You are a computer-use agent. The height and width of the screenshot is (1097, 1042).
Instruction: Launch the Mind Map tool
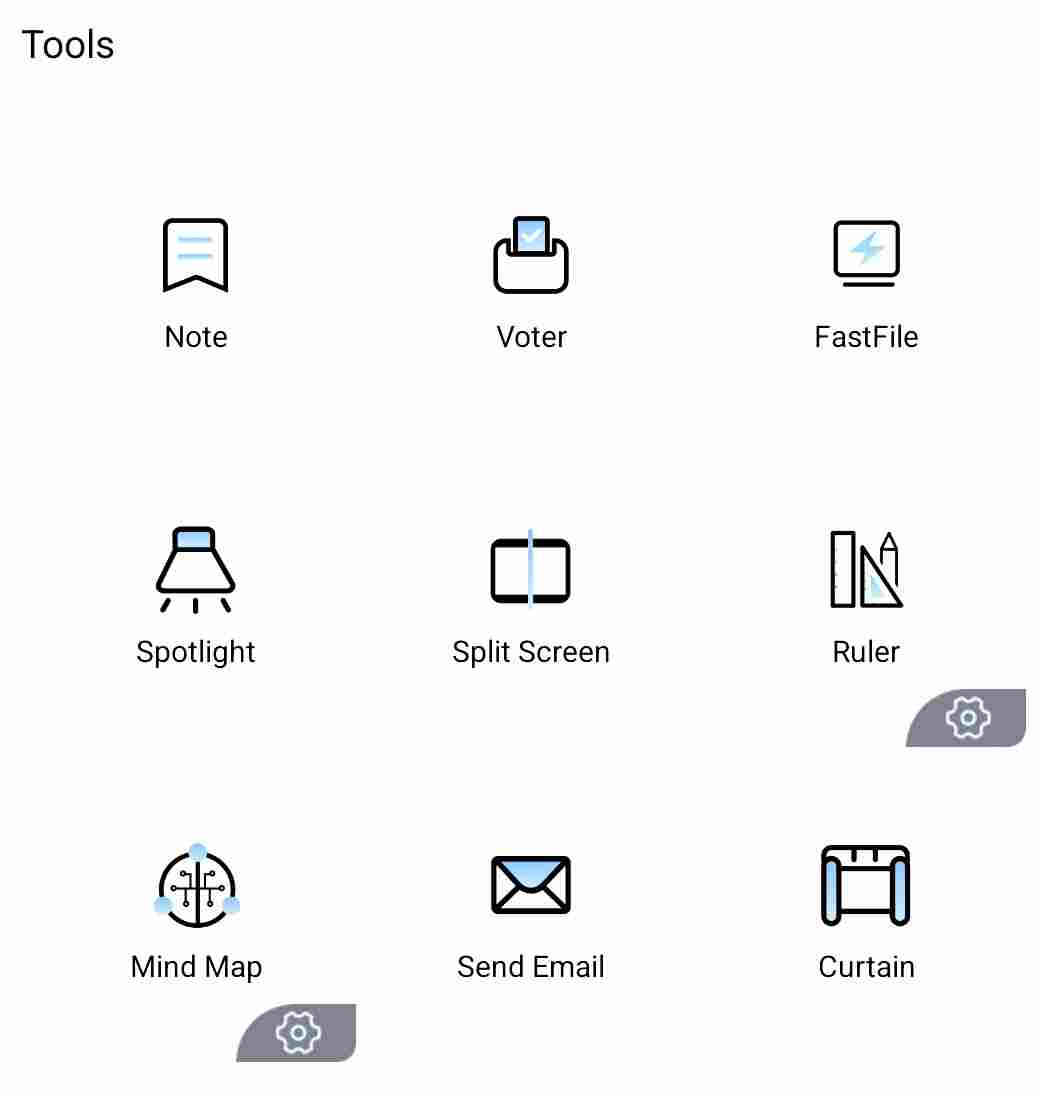click(197, 886)
